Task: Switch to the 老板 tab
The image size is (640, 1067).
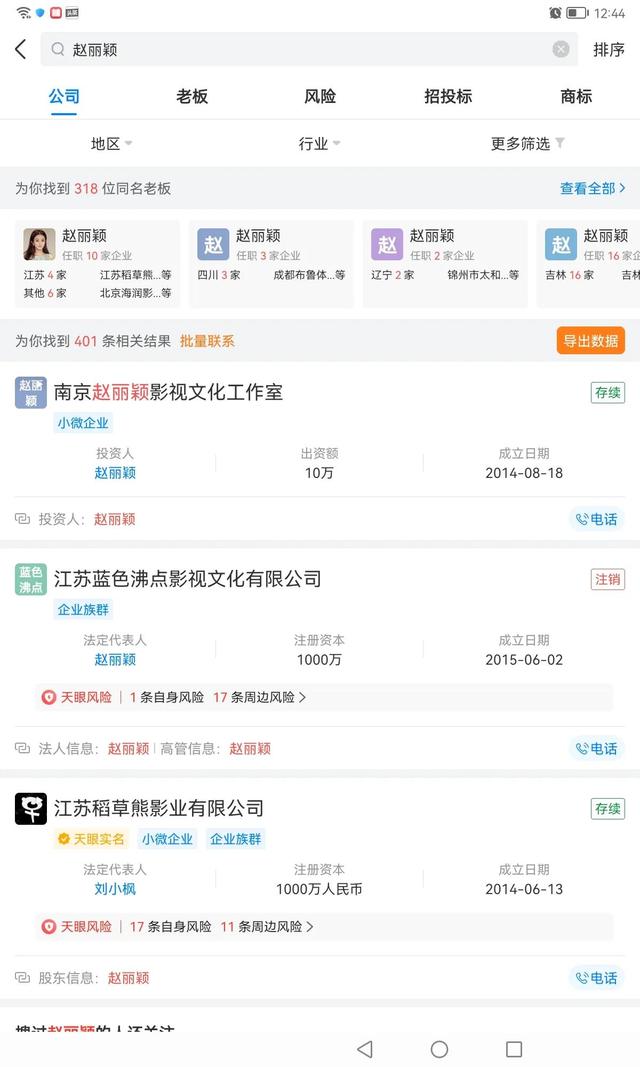Action: [192, 96]
